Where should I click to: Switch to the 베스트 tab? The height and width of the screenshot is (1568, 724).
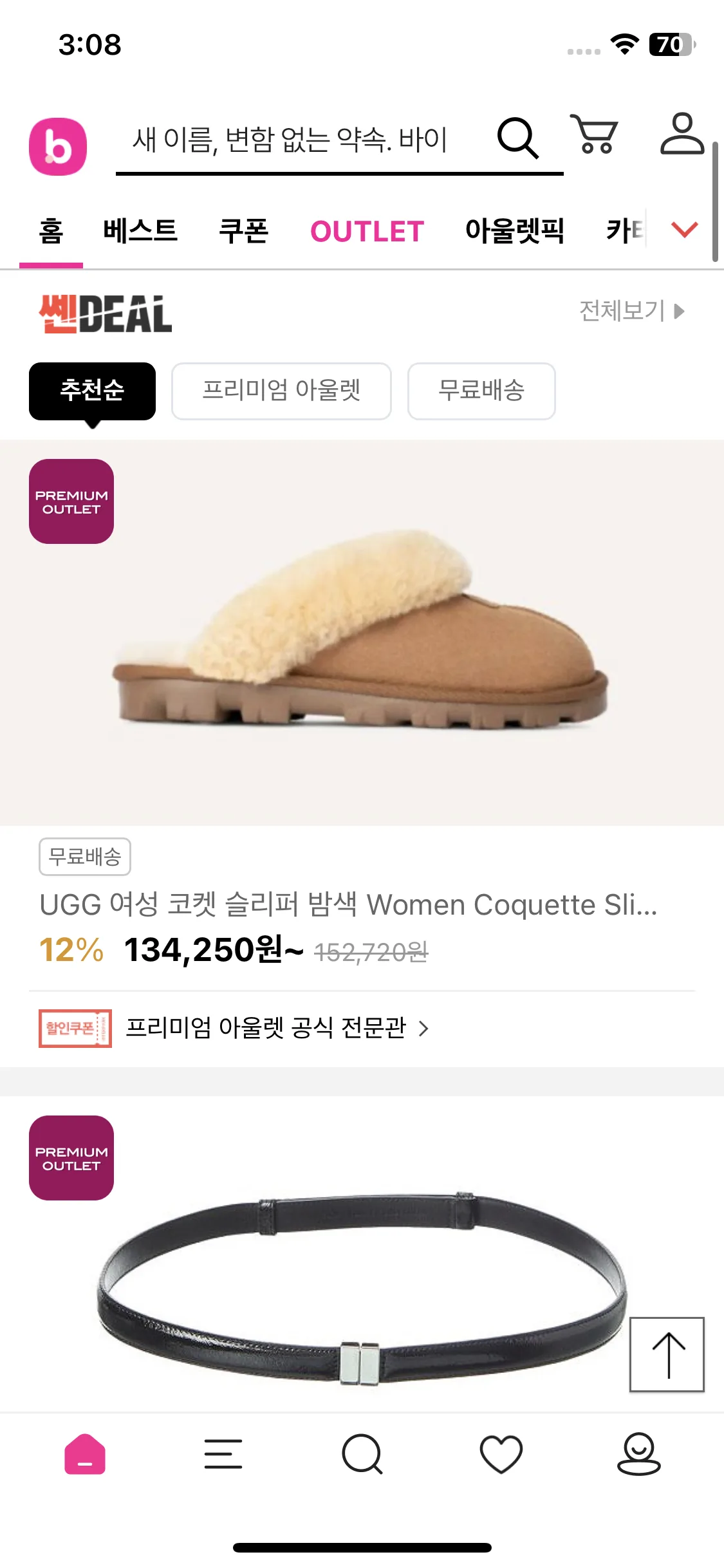[x=140, y=231]
